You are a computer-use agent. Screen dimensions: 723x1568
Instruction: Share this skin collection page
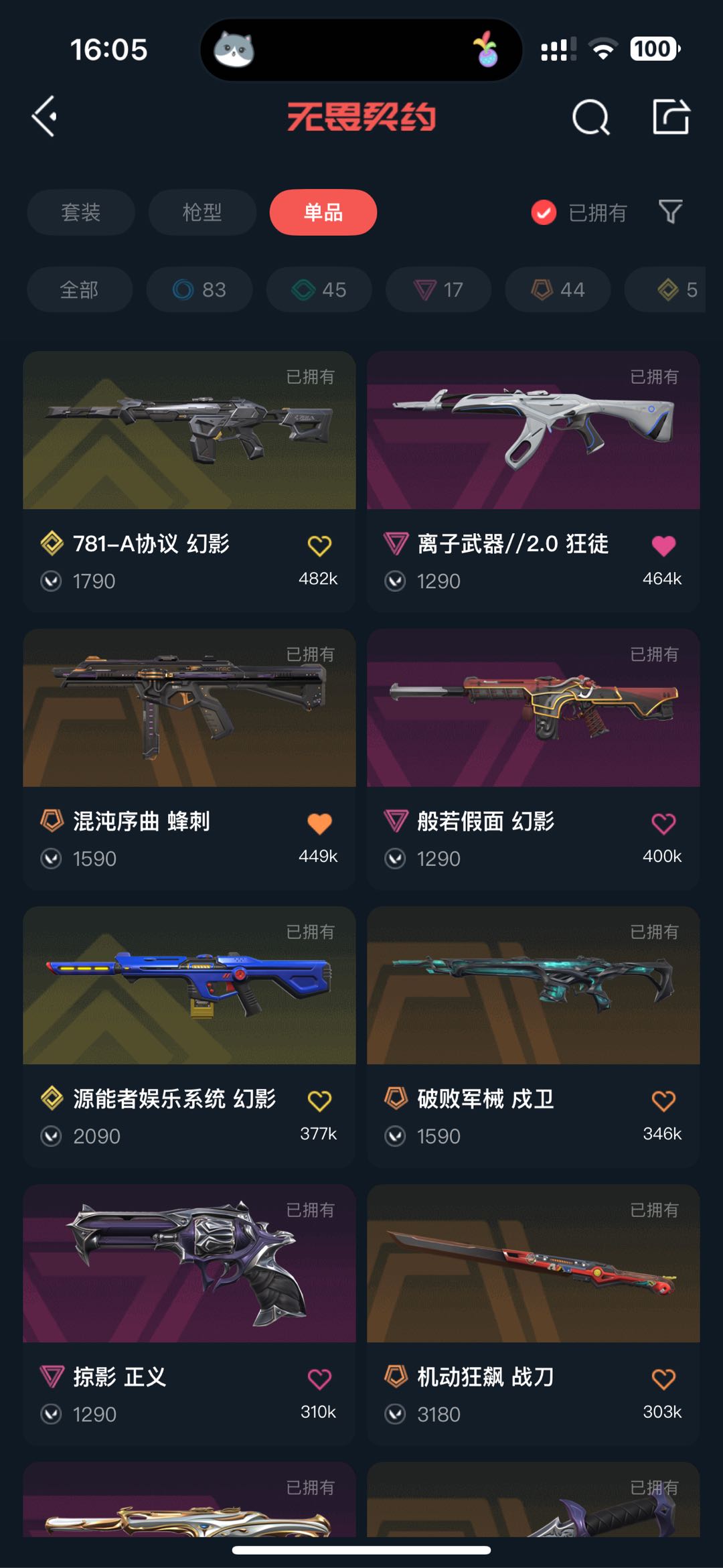671,117
